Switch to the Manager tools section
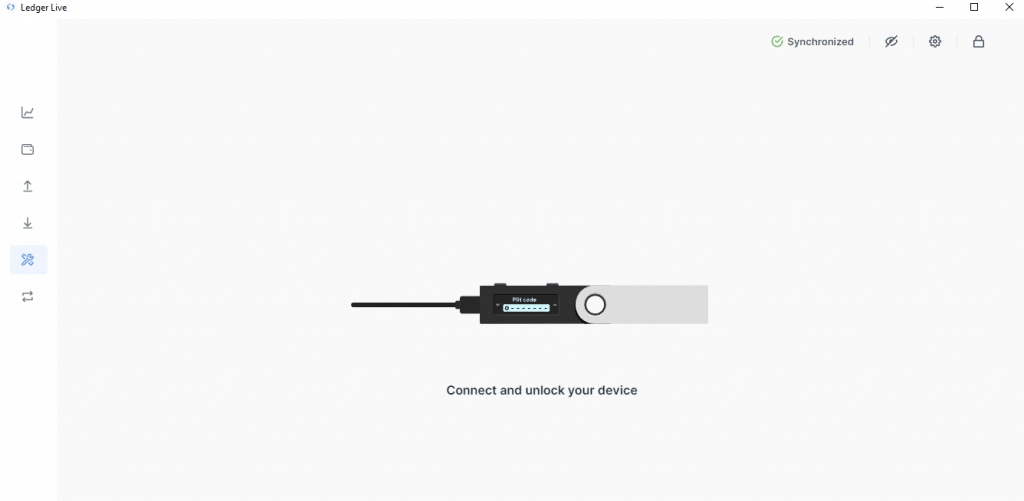 coord(28,260)
